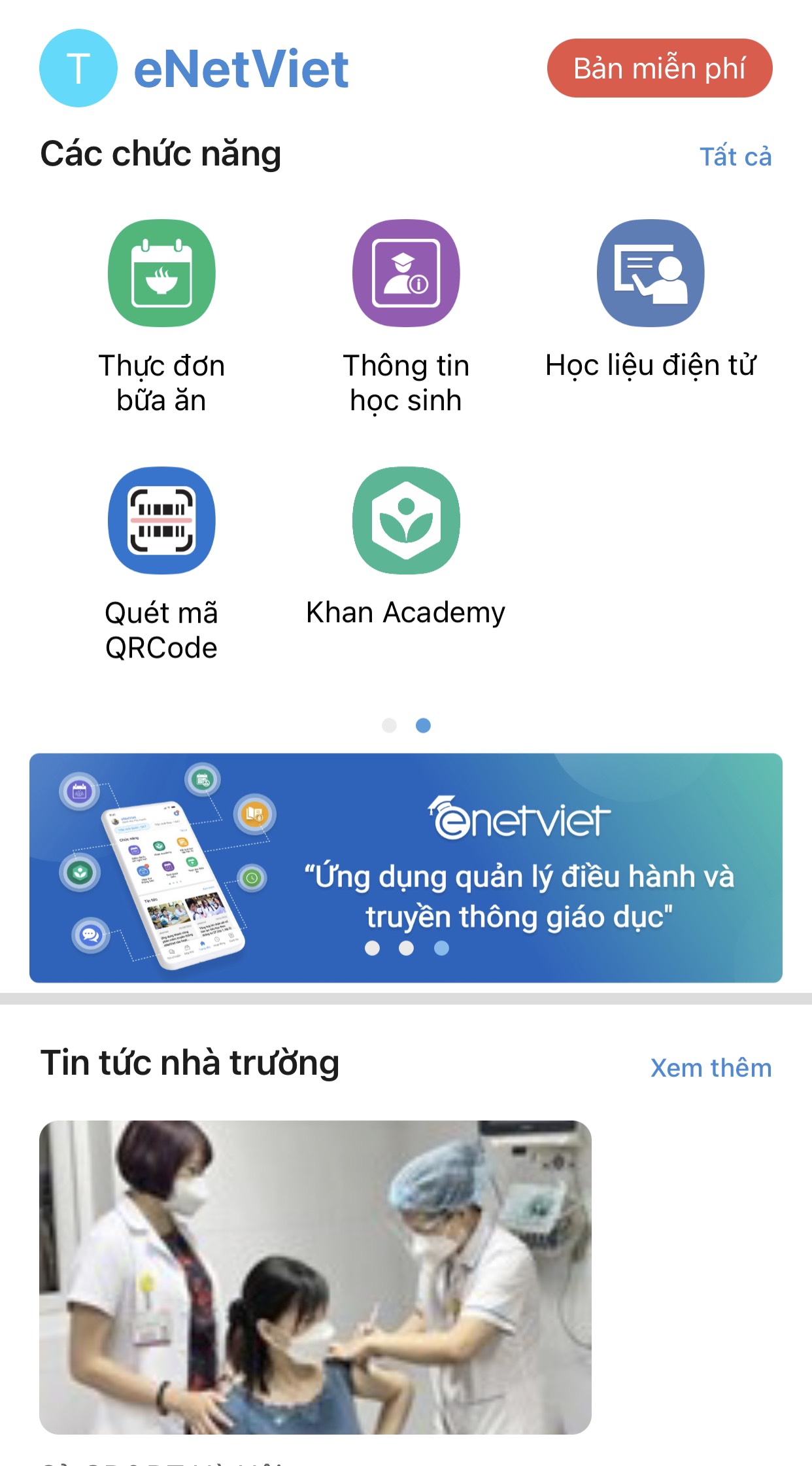Tap the Bản miễn phí button
The image size is (812, 1466).
[659, 68]
